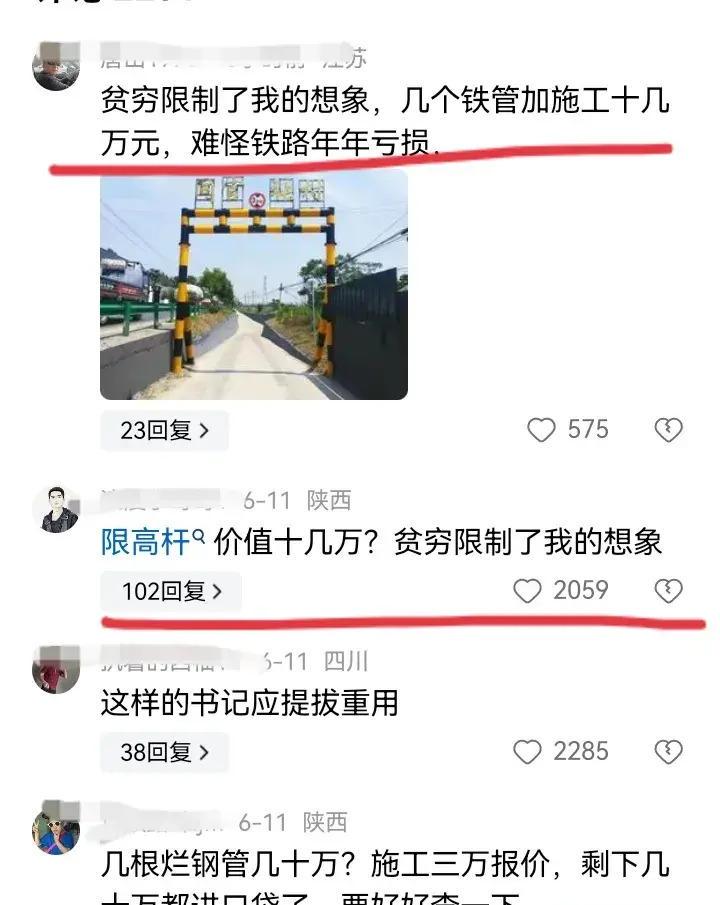The image size is (720, 905).
Task: Open avatar of the 限高杆 commenter
Action: [56, 510]
